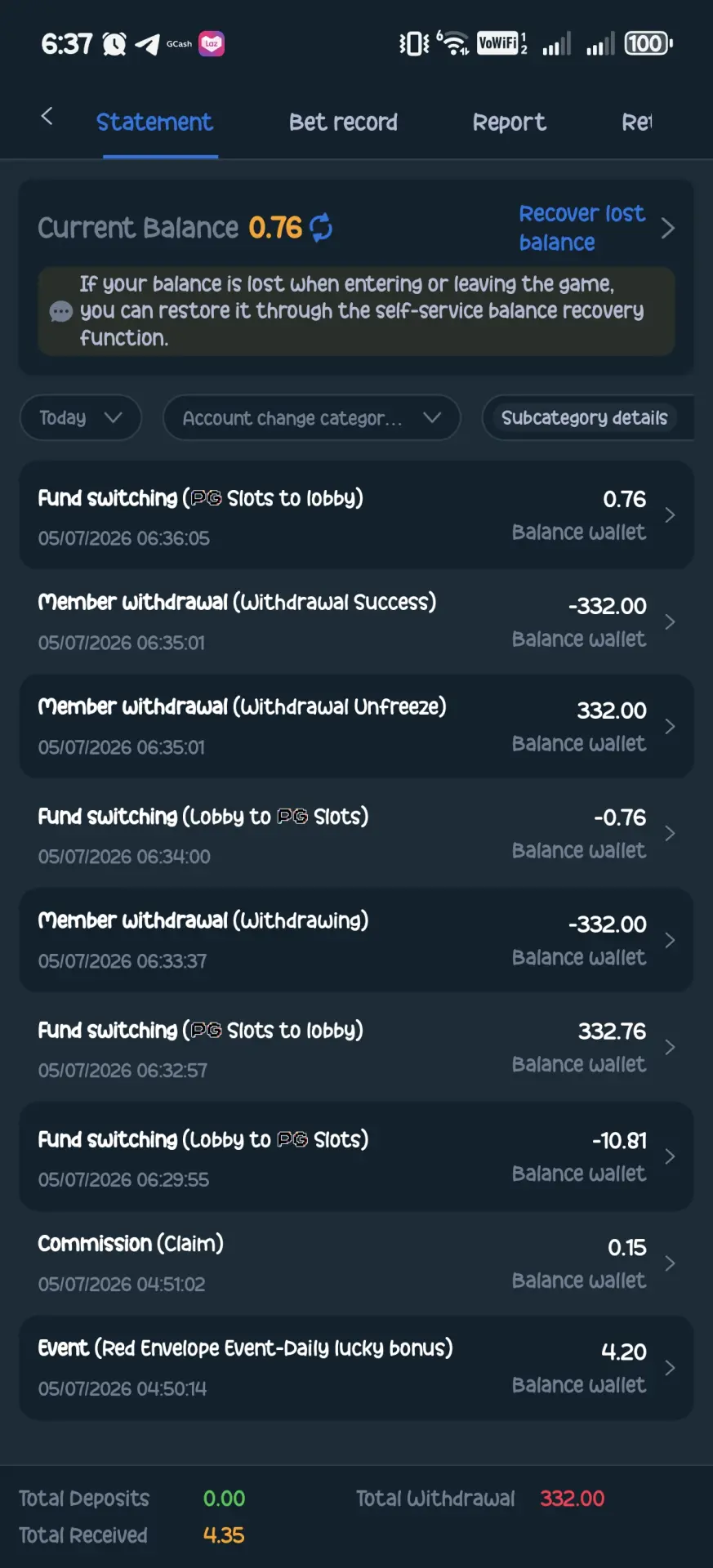This screenshot has height=1568, width=713.
Task: Open the 06:34:00 Lobby to PG Slots entry
Action: click(x=356, y=834)
